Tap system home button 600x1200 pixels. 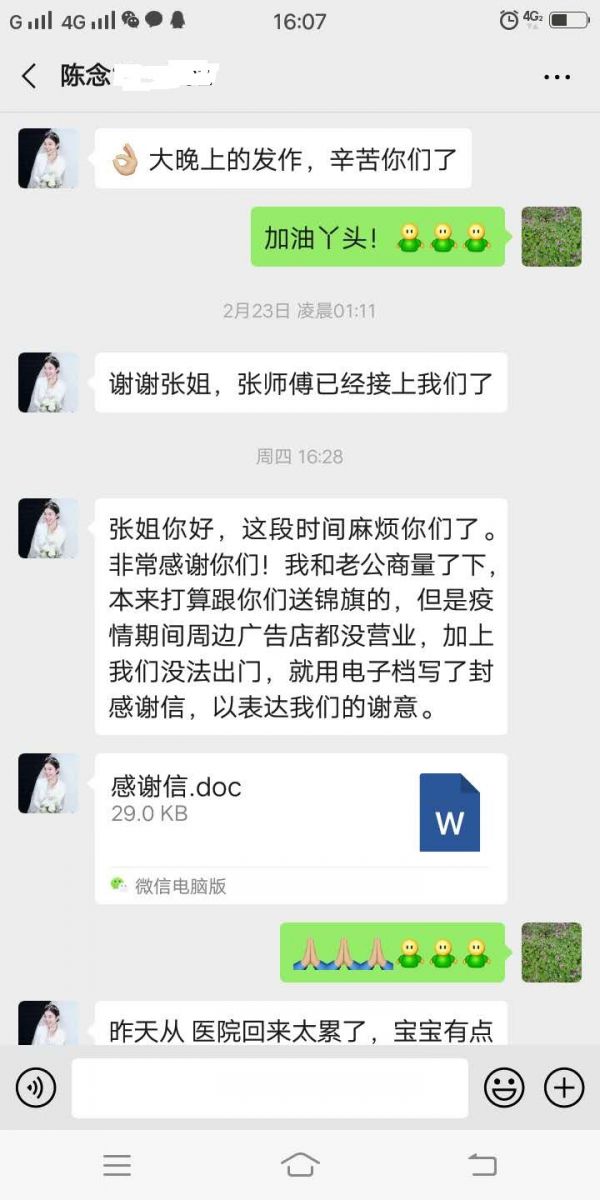(300, 1164)
